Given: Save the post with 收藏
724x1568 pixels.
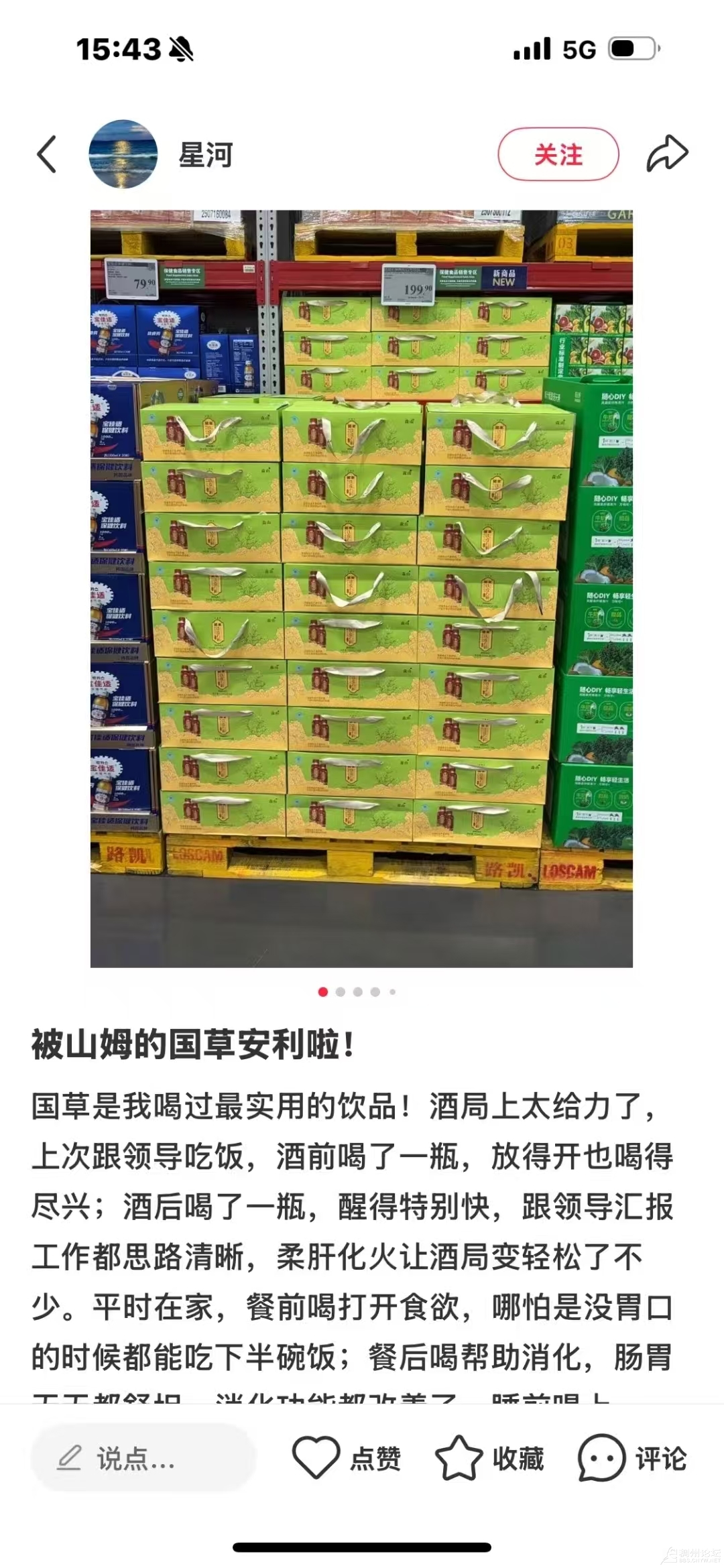Looking at the screenshot, I should (x=489, y=1458).
